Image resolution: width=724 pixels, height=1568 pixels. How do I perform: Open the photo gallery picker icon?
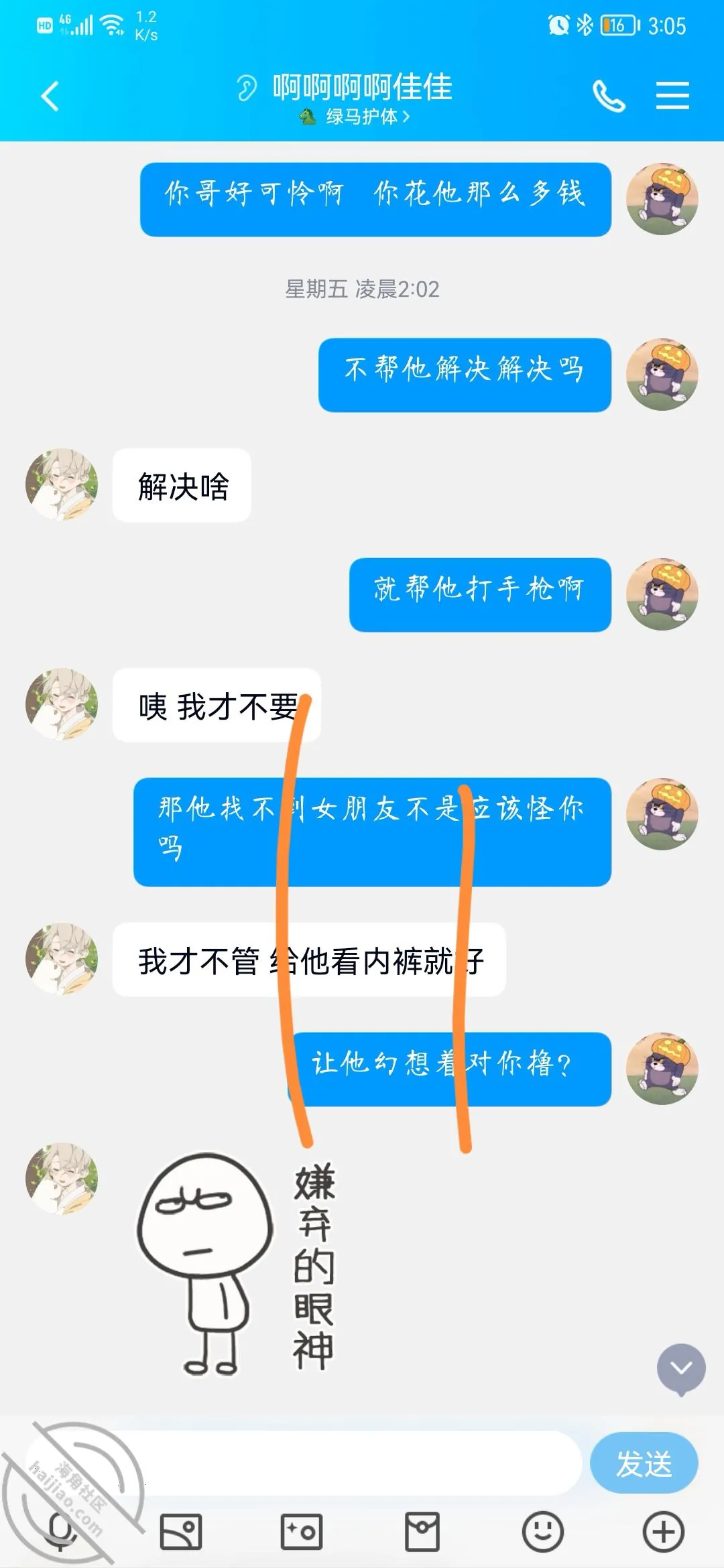coord(181,1532)
